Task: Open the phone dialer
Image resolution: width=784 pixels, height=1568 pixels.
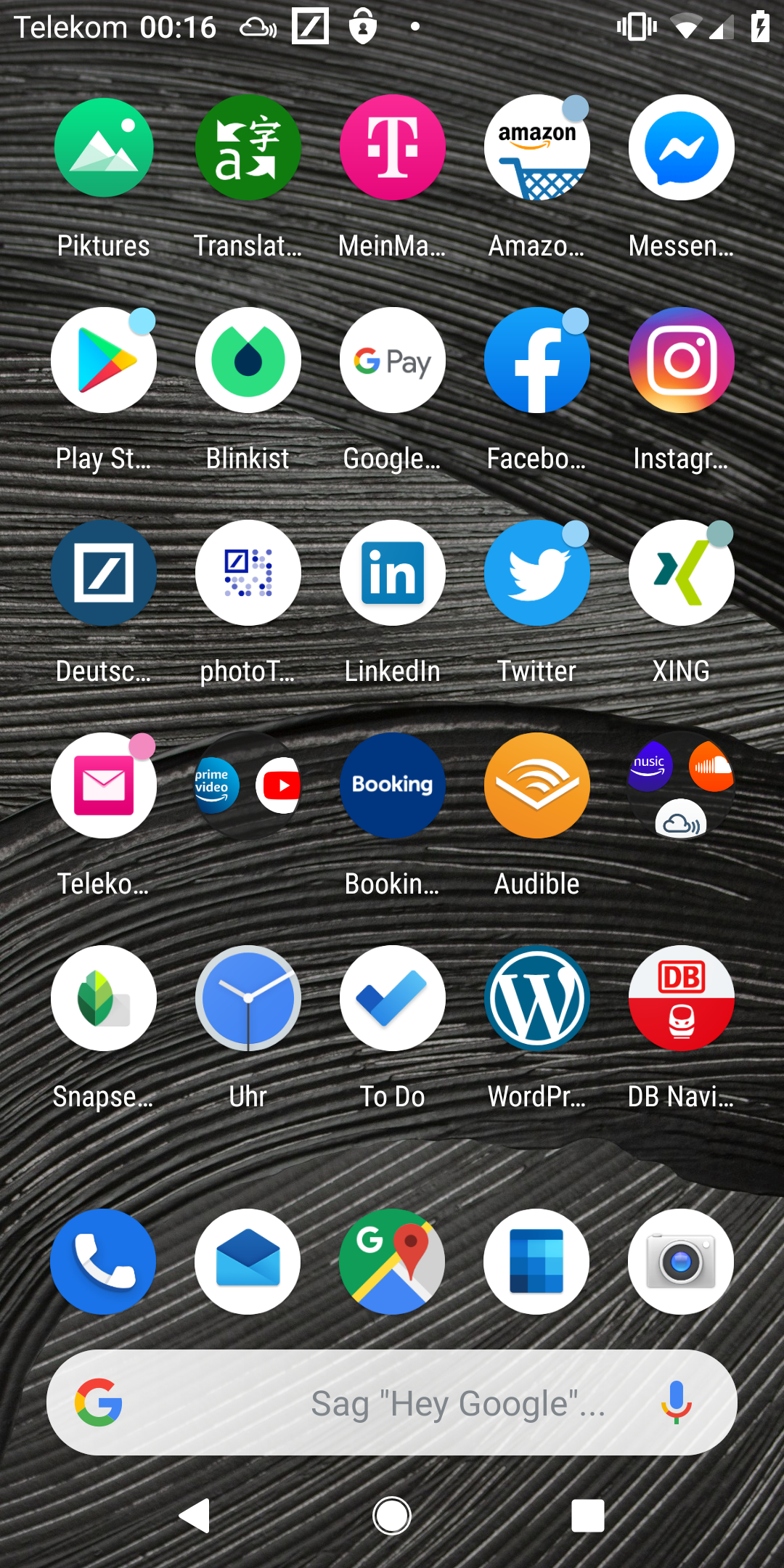Action: pyautogui.click(x=104, y=1262)
